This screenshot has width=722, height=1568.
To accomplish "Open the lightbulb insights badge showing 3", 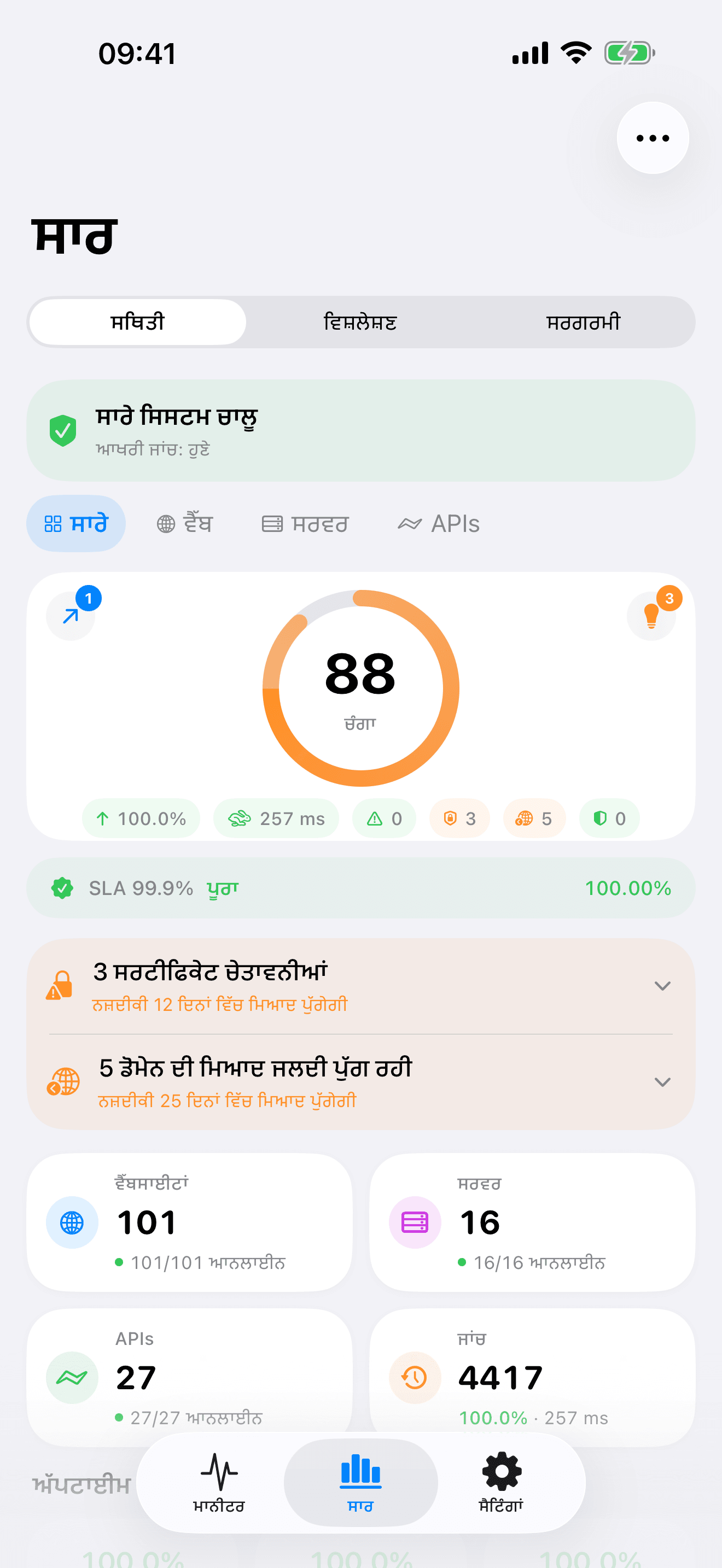I will 651,615.
